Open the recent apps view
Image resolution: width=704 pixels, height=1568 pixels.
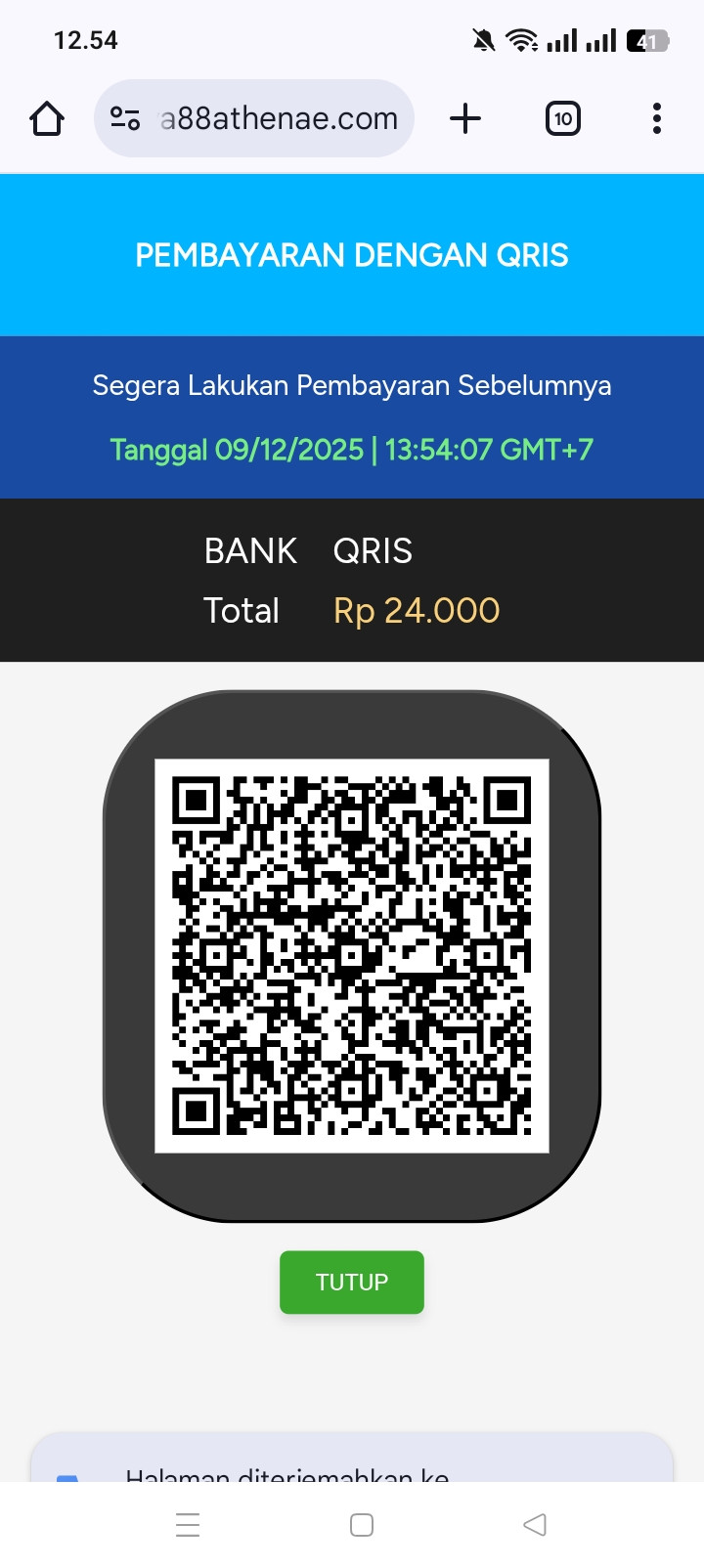coord(188,1525)
